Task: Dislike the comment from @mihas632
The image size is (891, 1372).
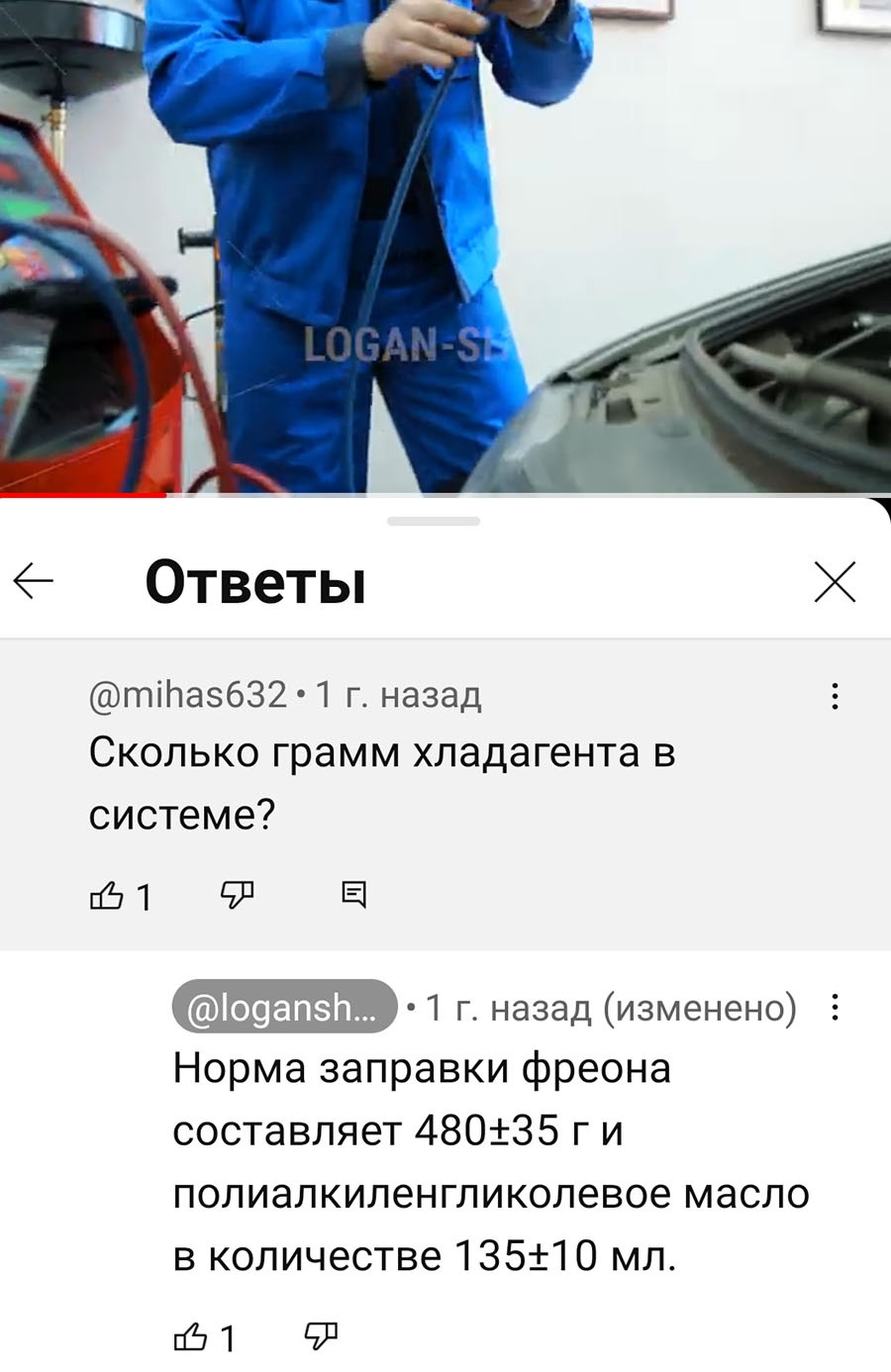Action: 237,895
